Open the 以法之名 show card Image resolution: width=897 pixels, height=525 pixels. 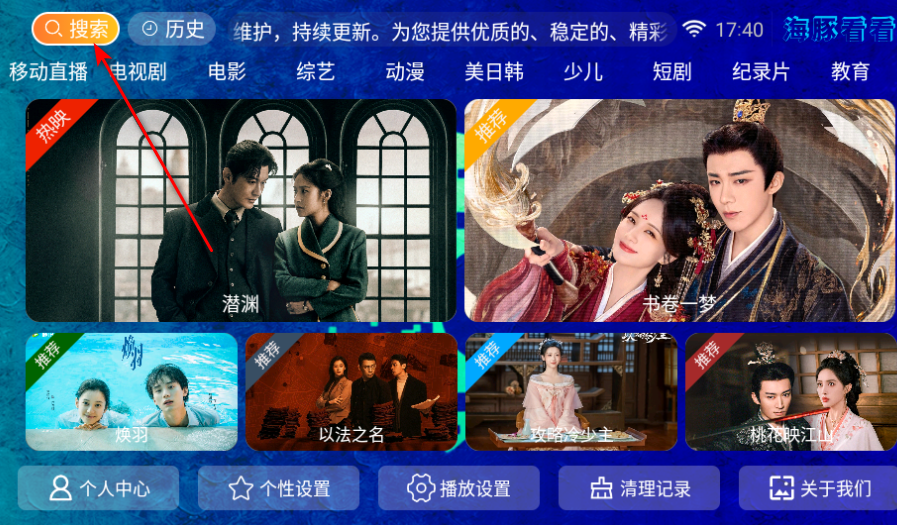(351, 391)
